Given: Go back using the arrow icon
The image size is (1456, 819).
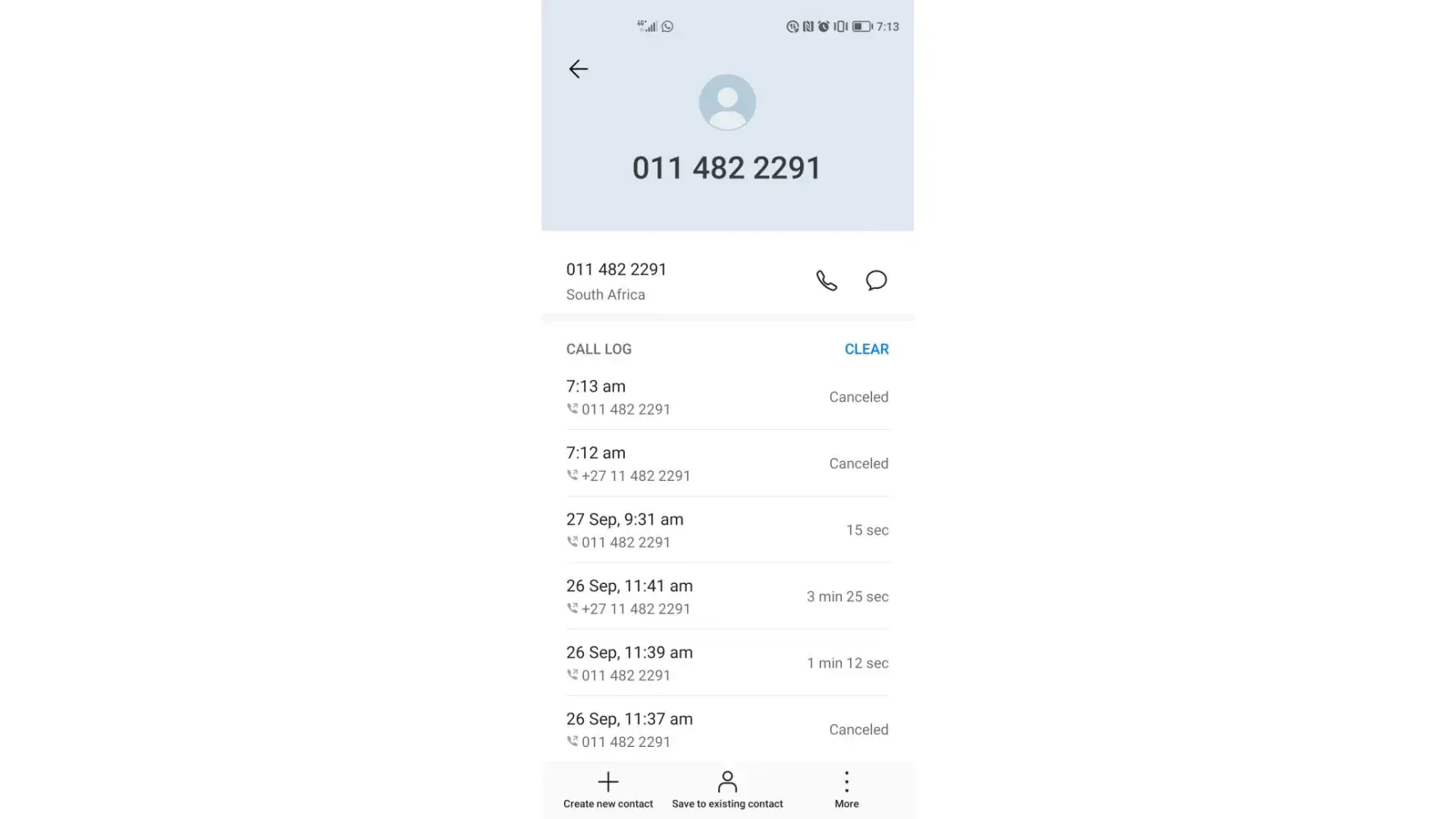Looking at the screenshot, I should click(x=578, y=69).
